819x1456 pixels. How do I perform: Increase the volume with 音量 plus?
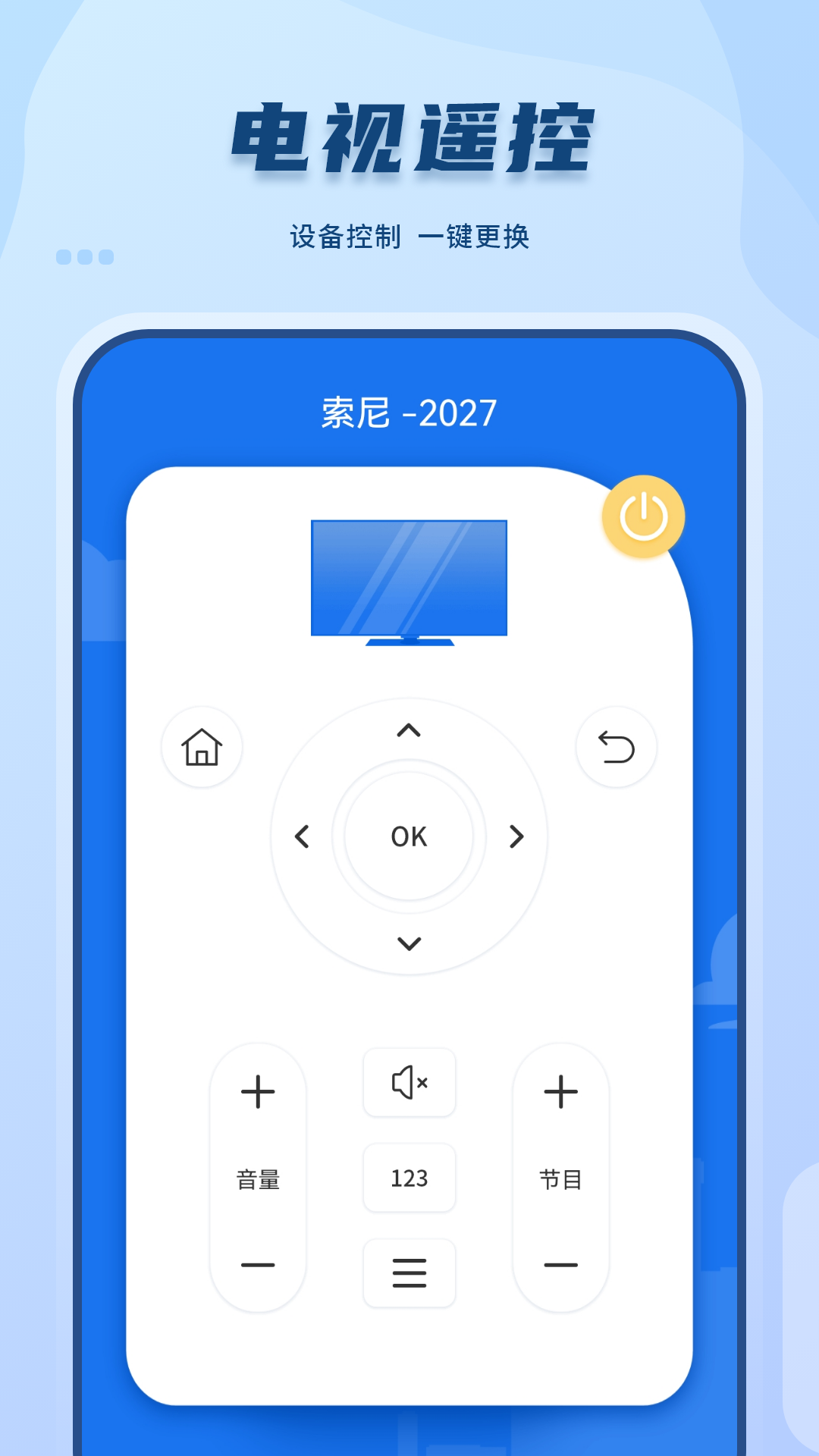click(259, 1090)
